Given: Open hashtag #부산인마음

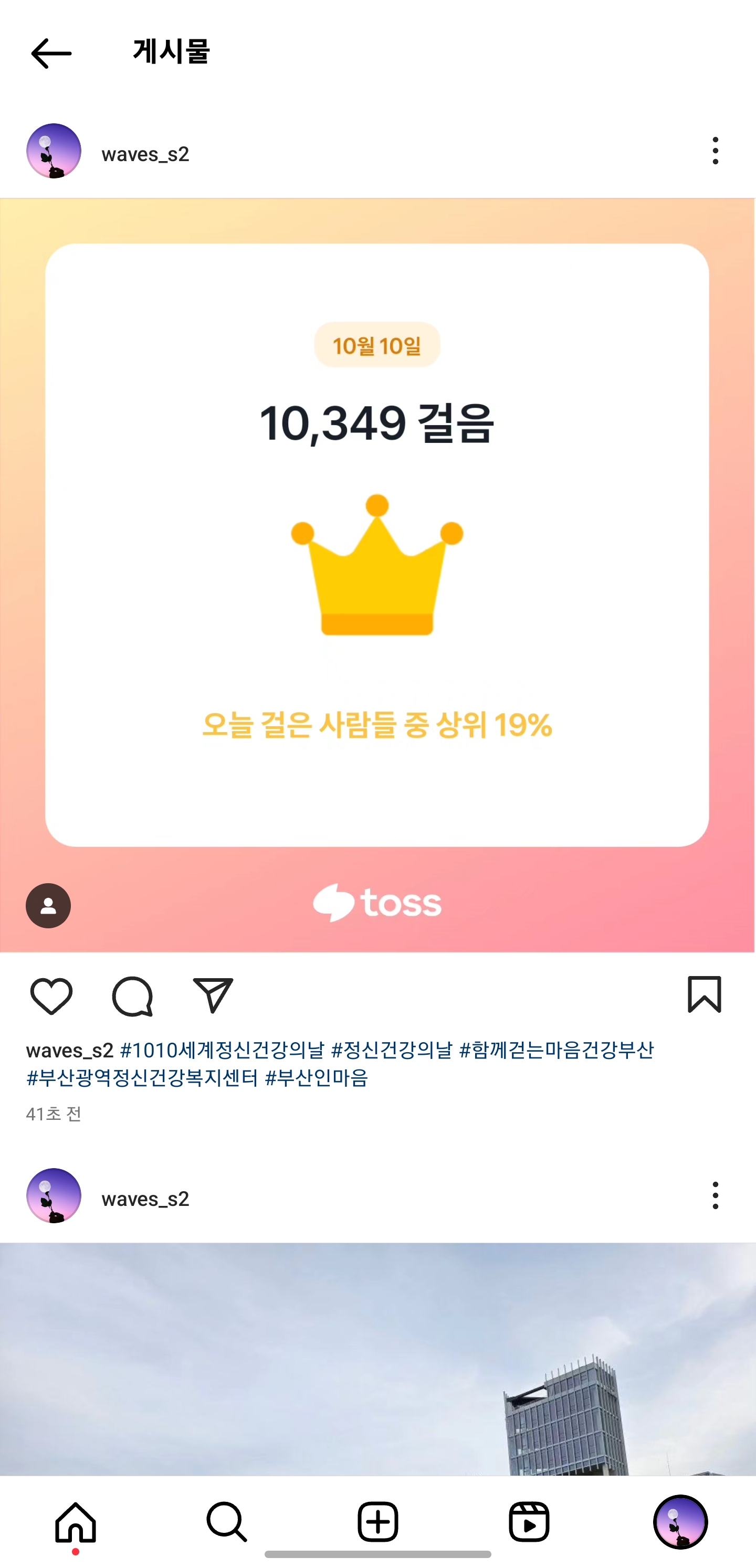Looking at the screenshot, I should (317, 1078).
